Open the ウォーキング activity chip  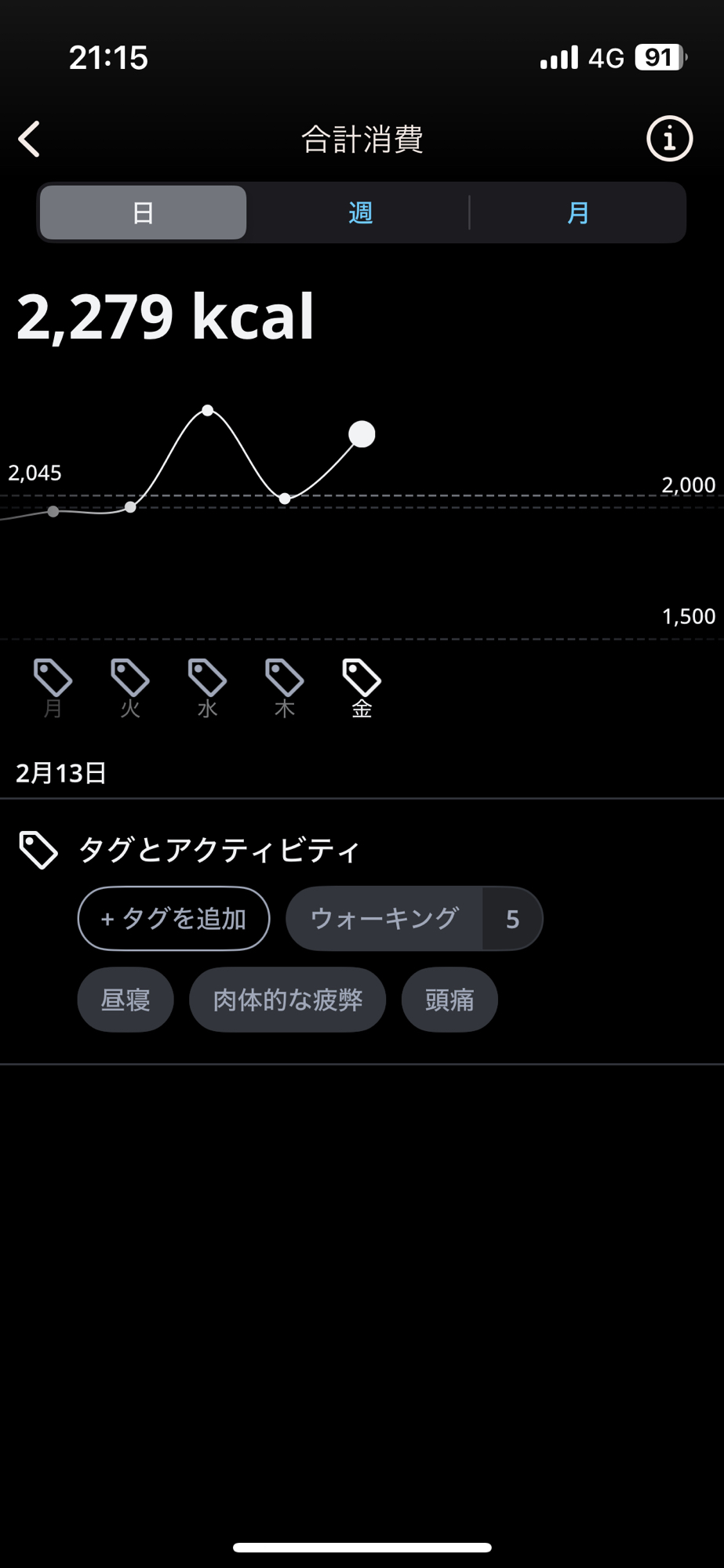384,919
